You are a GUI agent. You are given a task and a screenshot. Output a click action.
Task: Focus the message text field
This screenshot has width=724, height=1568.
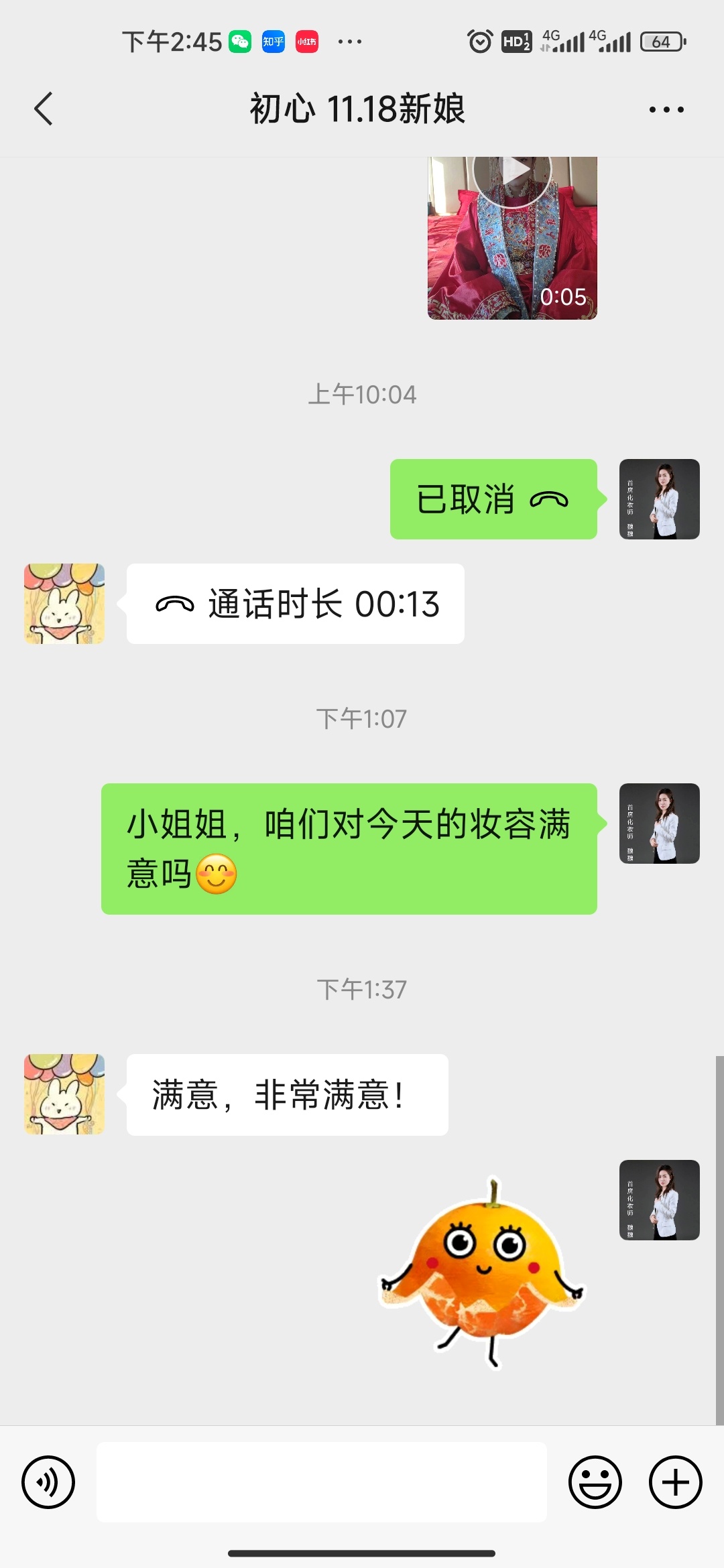(322, 1482)
